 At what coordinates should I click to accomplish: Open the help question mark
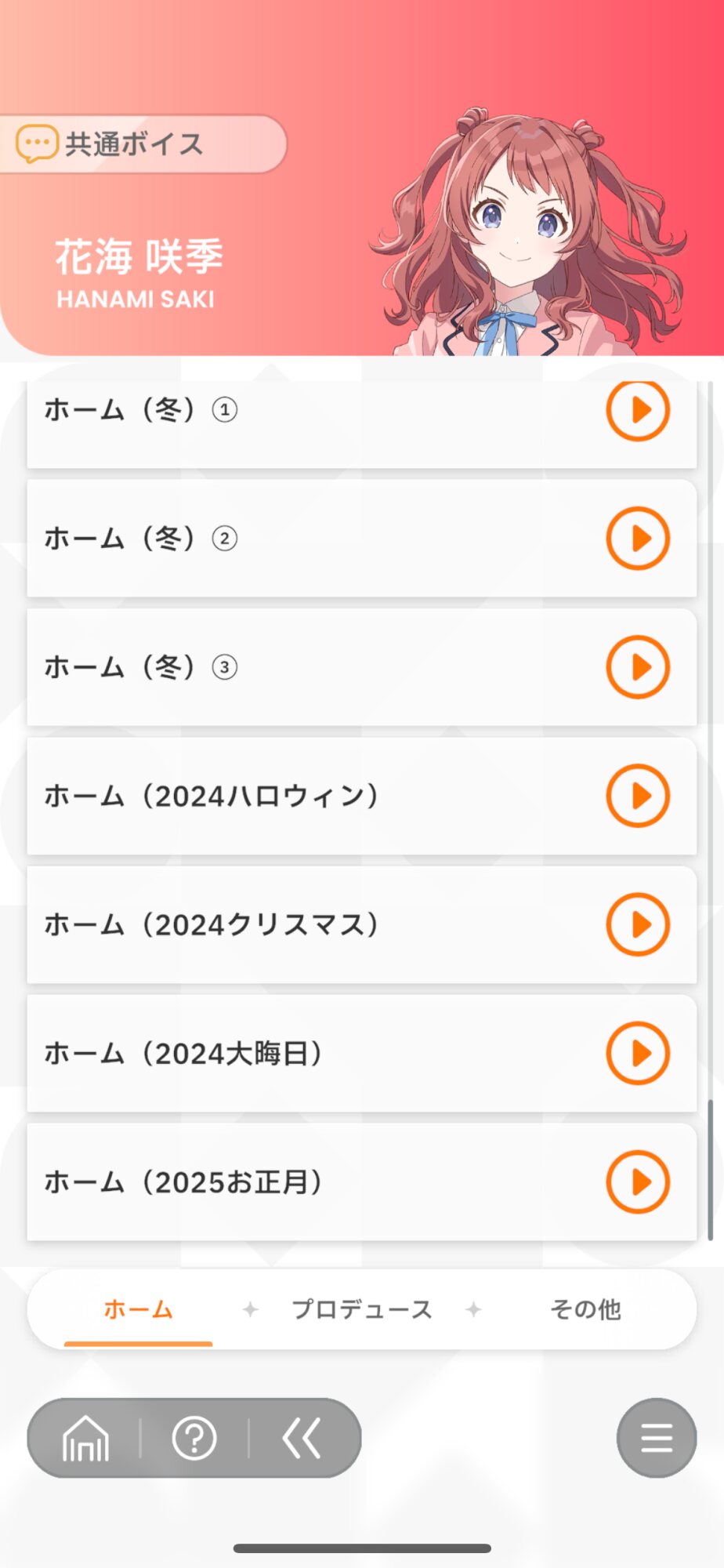(x=194, y=1438)
